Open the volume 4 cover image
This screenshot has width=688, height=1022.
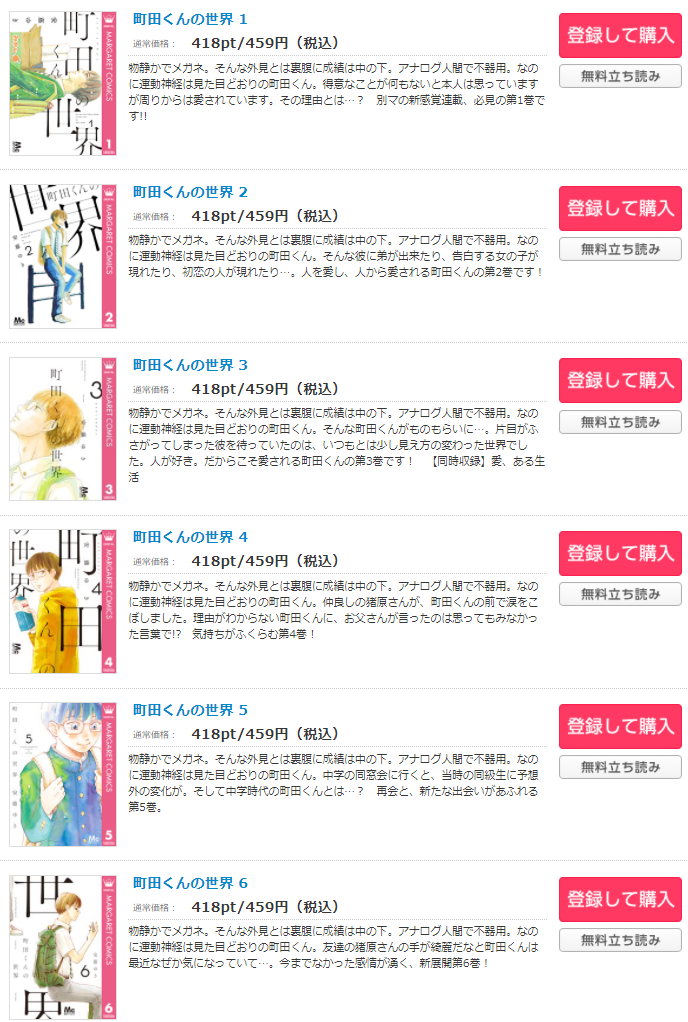coord(63,601)
